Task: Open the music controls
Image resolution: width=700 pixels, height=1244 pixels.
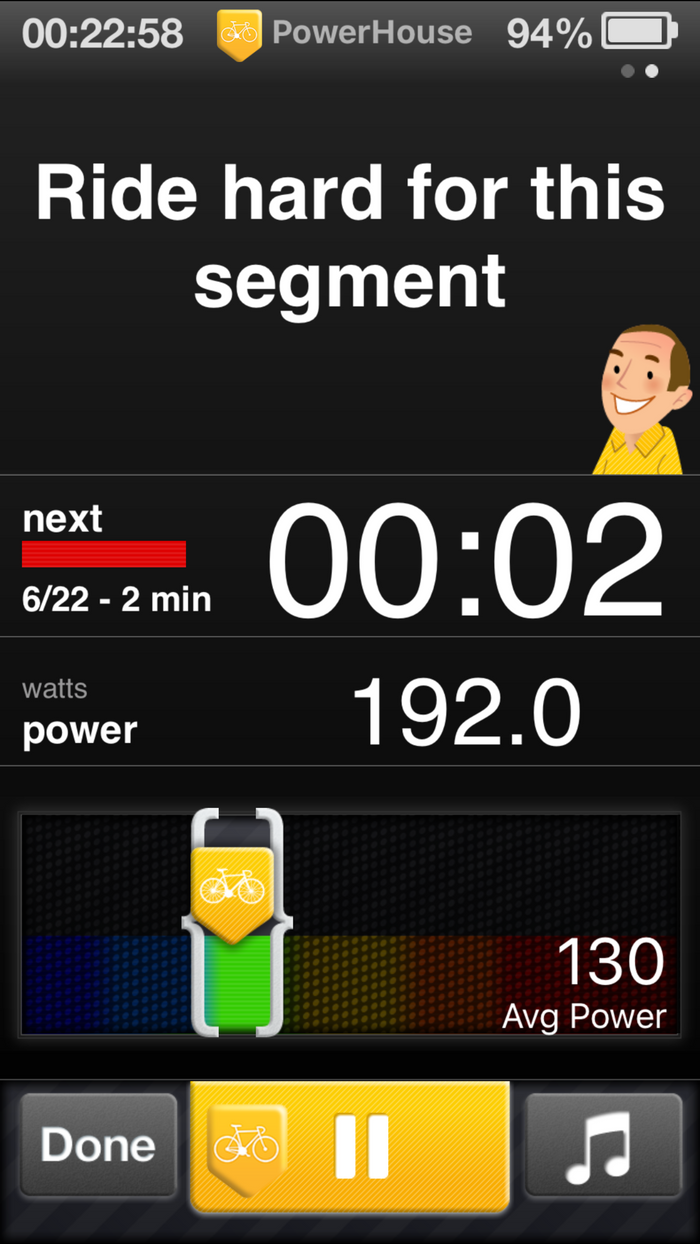Action: (x=603, y=1145)
